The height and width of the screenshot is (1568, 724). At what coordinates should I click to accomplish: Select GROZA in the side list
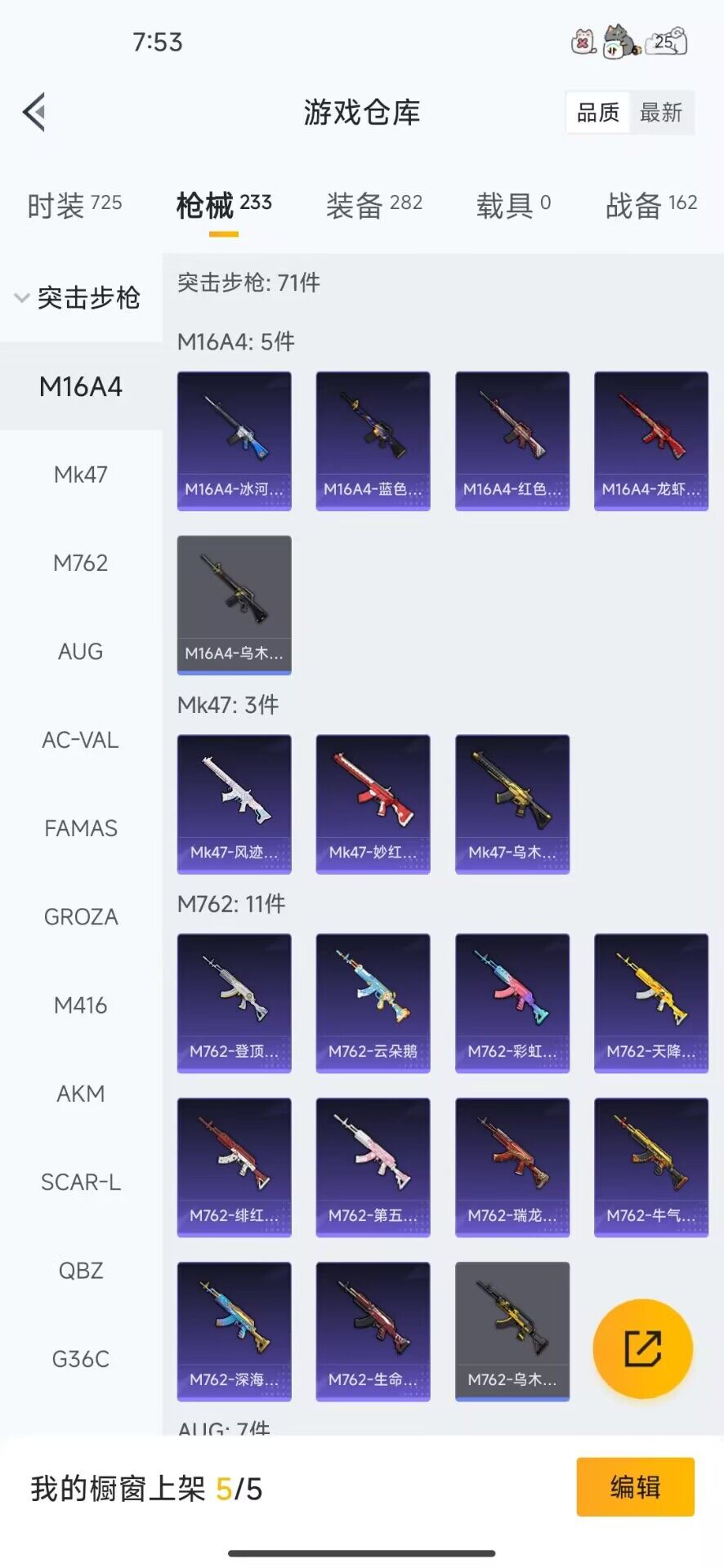pyautogui.click(x=81, y=917)
